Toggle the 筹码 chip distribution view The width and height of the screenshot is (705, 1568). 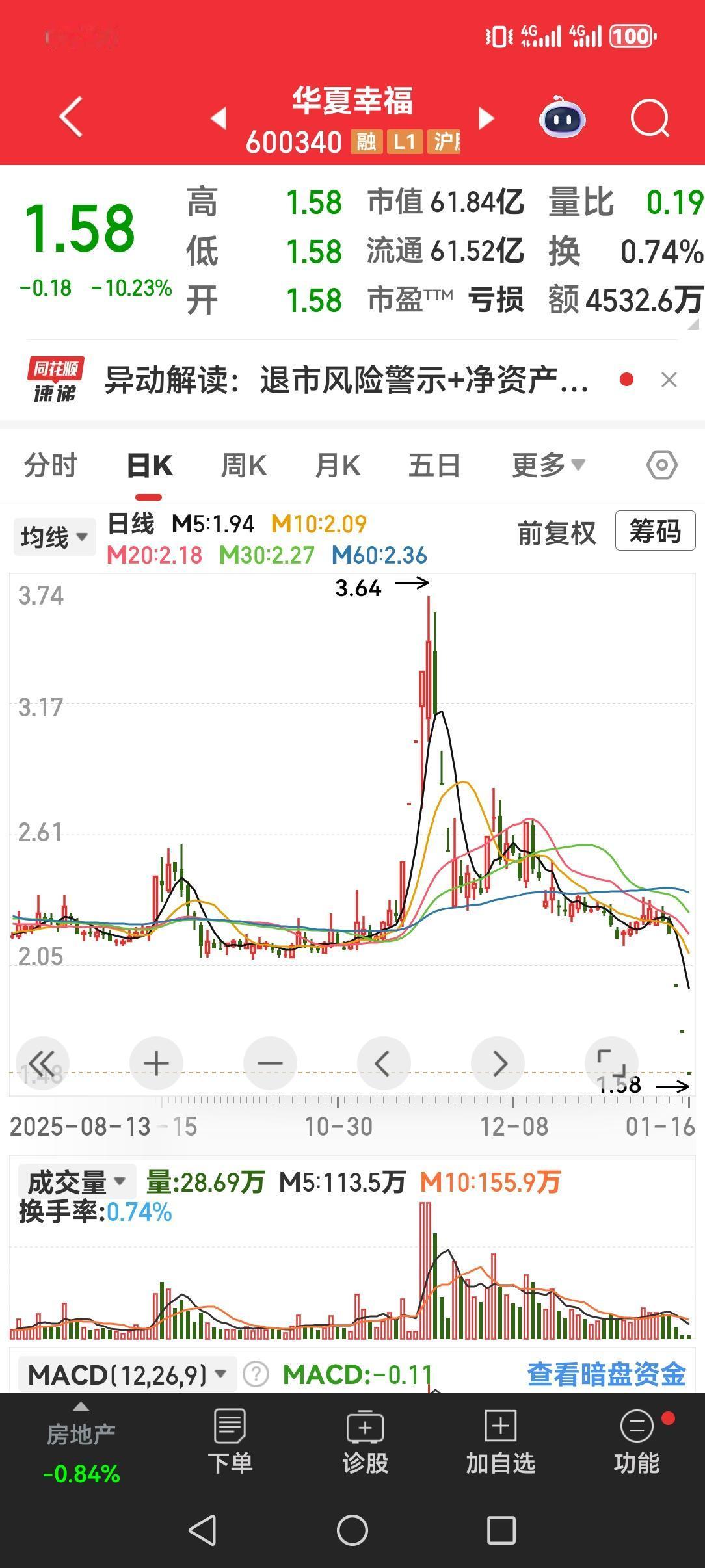(x=654, y=532)
